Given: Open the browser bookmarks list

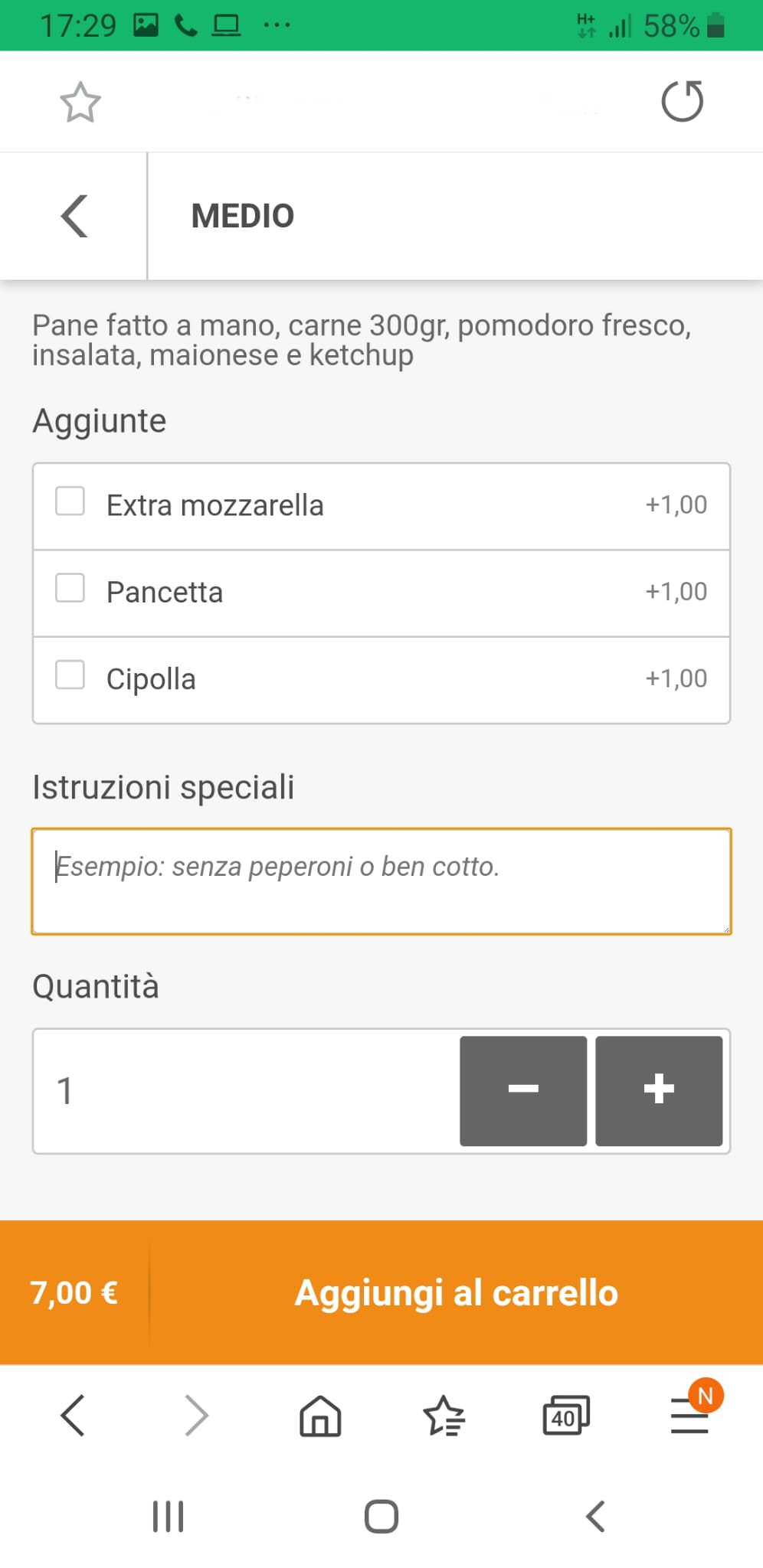Looking at the screenshot, I should click(444, 1416).
